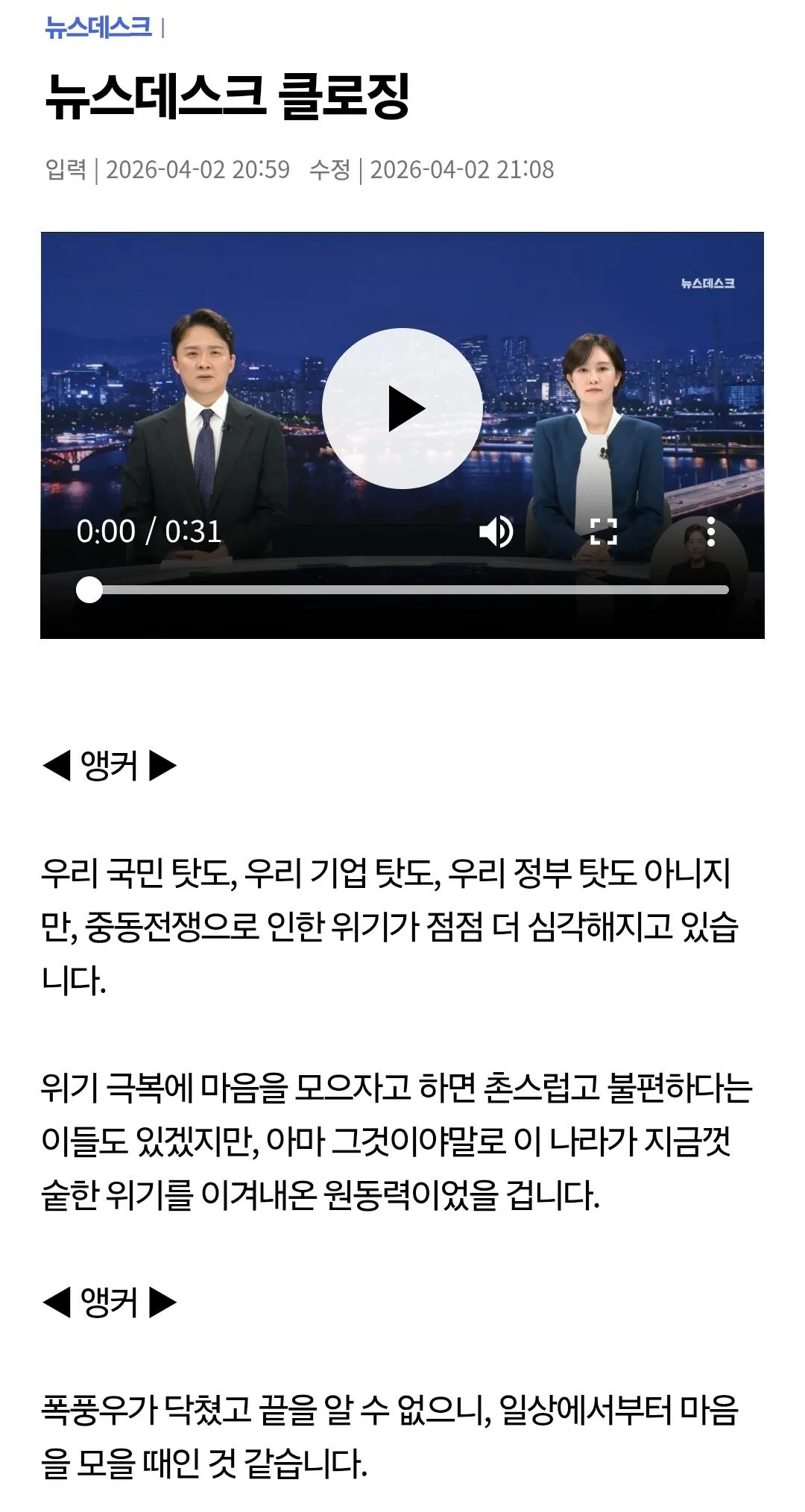805x1512 pixels.
Task: Enter fullscreen video mode
Action: coord(603,532)
